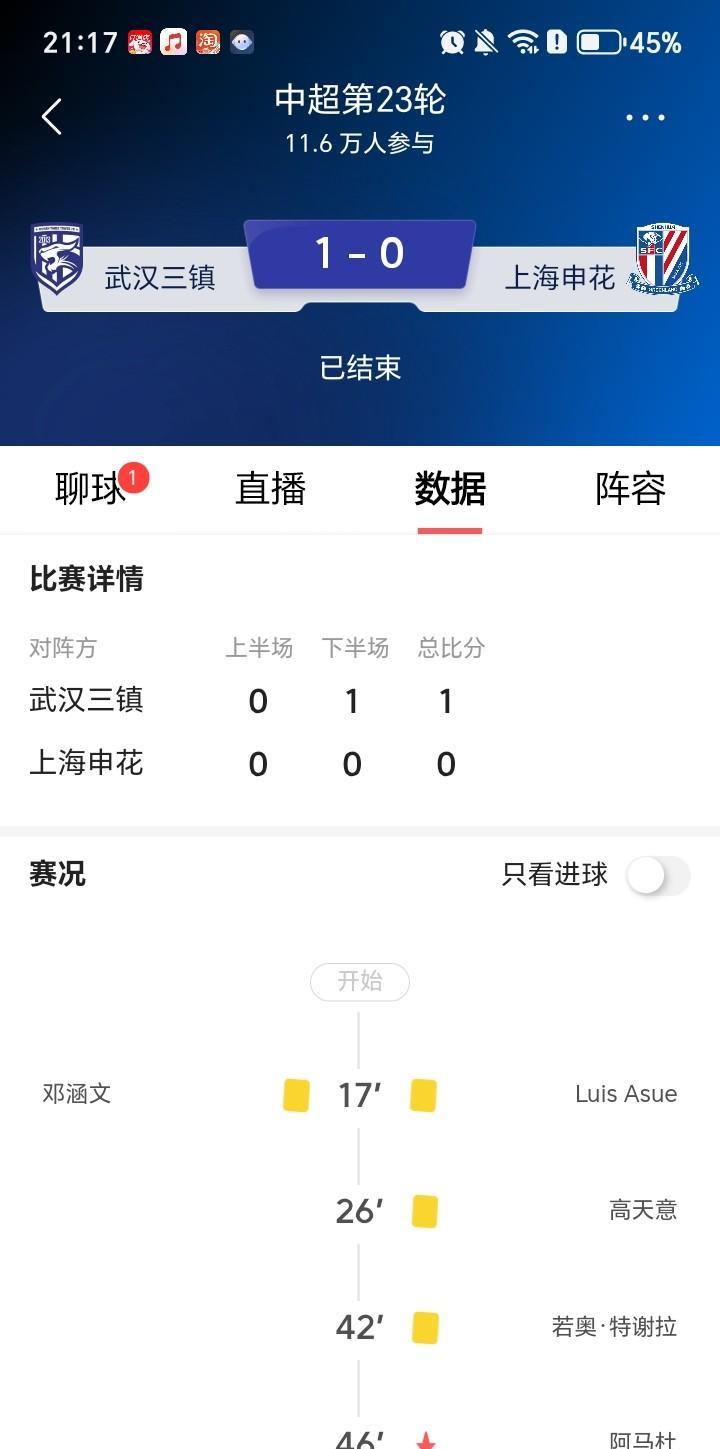Switch to the 直播 tab
The height and width of the screenshot is (1449, 720).
[270, 489]
